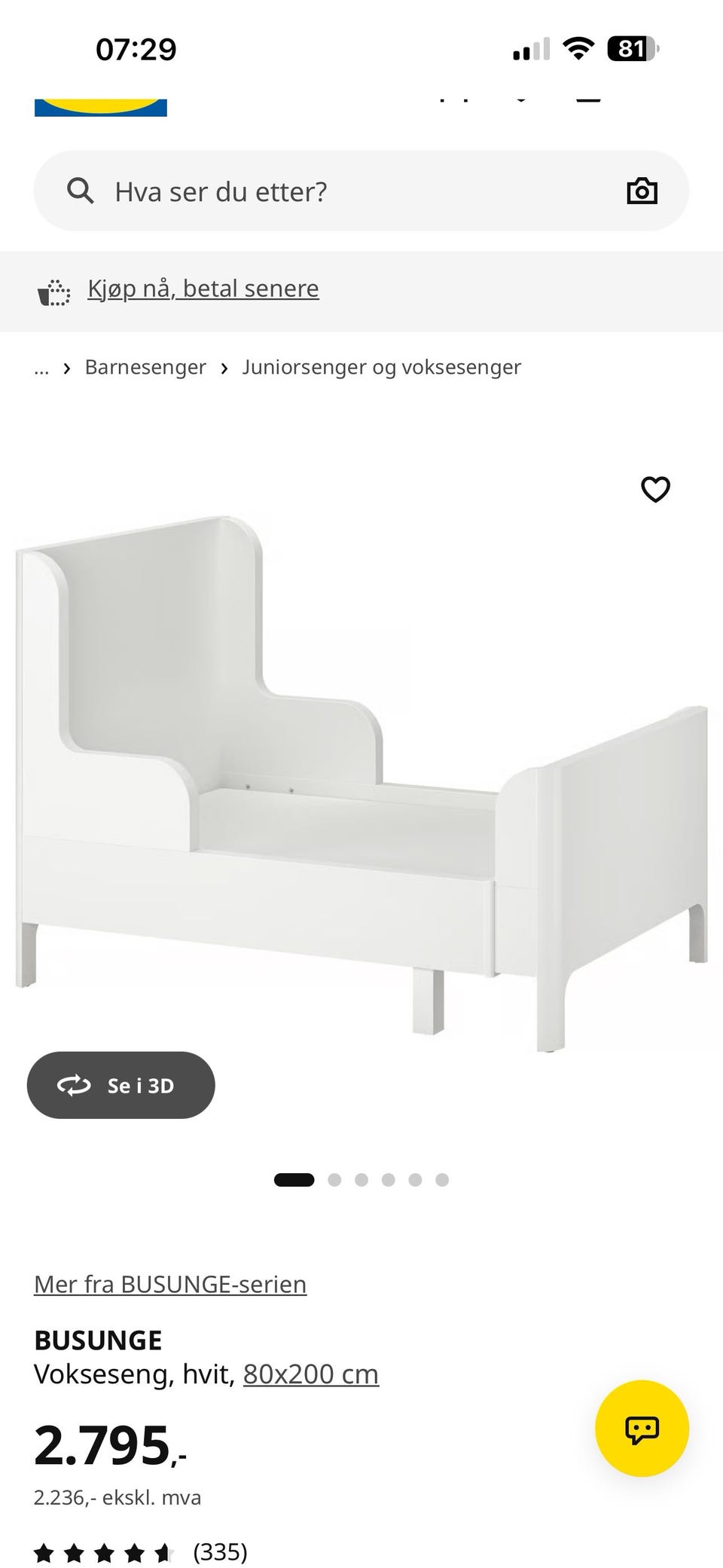The height and width of the screenshot is (1568, 723).
Task: Search by photo using the camera icon
Action: pyautogui.click(x=642, y=191)
